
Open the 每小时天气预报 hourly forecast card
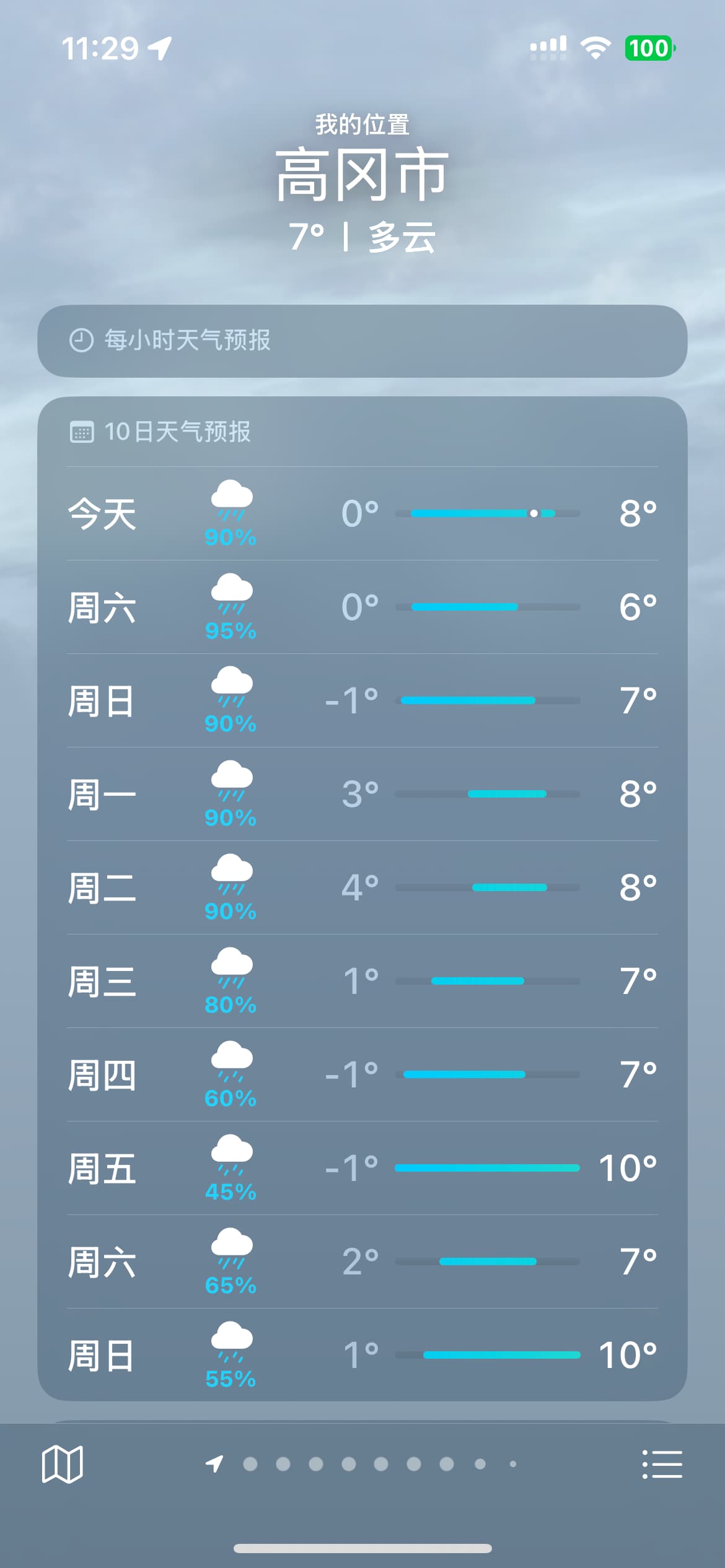click(x=362, y=341)
